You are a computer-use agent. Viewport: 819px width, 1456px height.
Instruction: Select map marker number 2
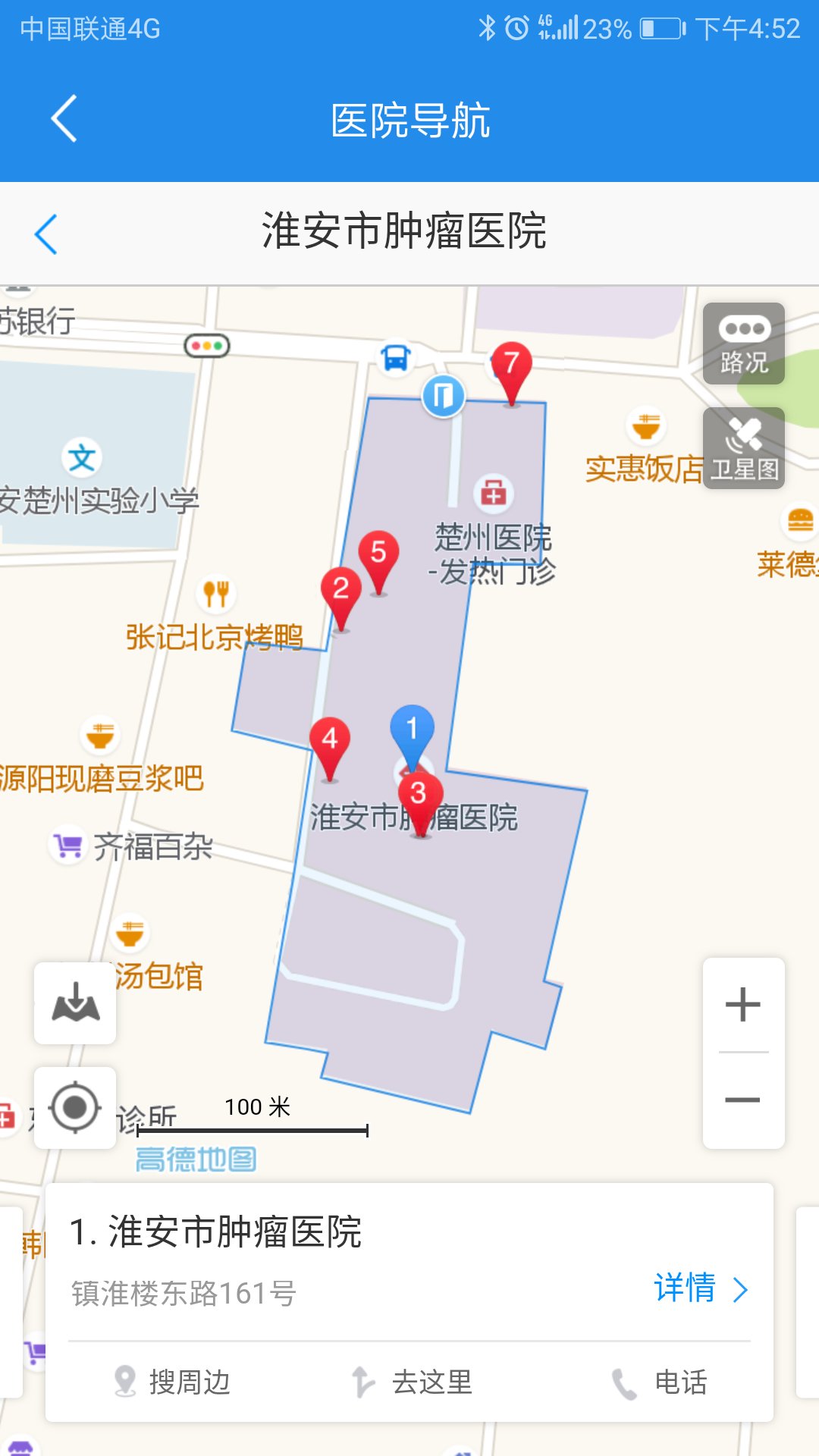pyautogui.click(x=341, y=593)
